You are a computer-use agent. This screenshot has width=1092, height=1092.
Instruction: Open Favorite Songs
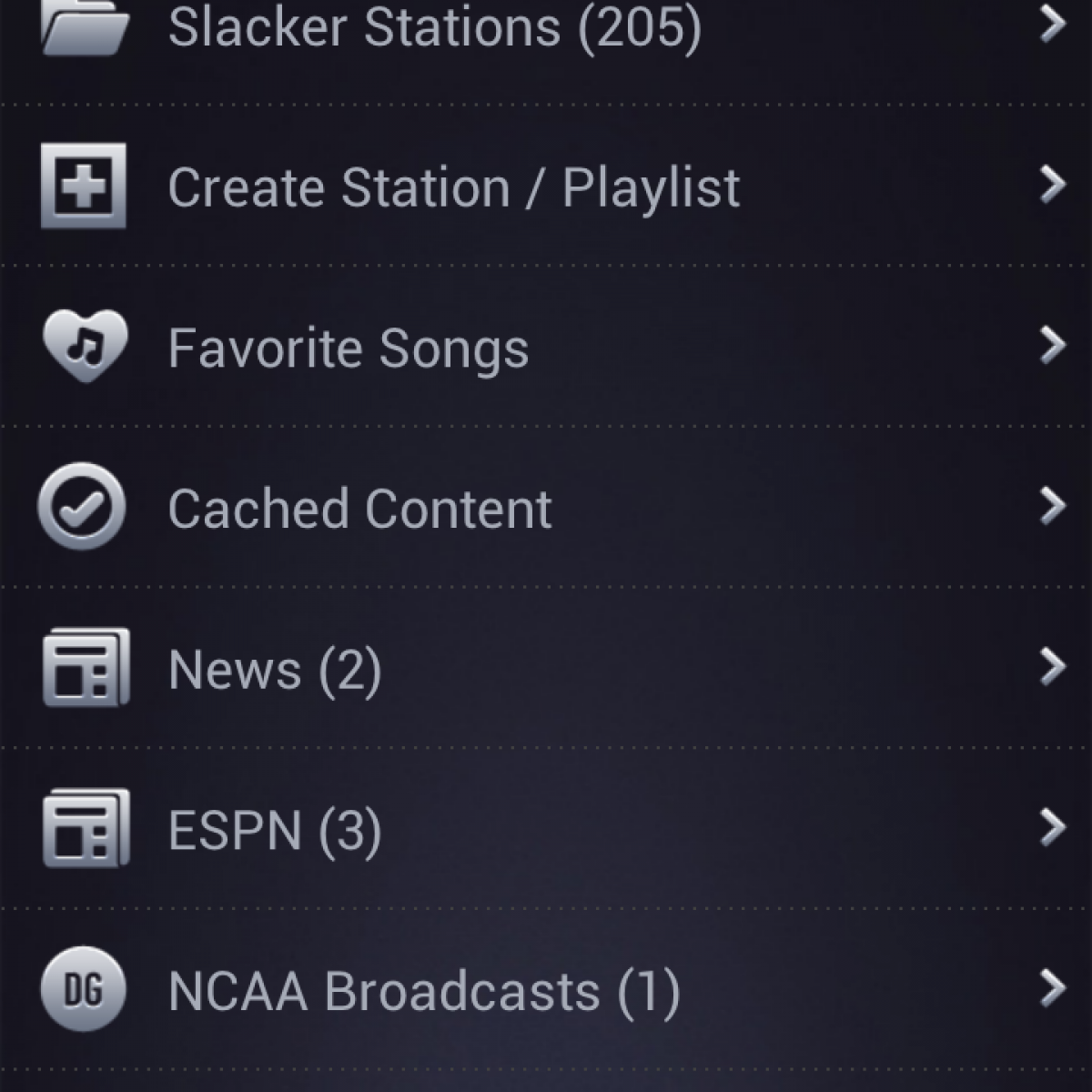point(348,349)
